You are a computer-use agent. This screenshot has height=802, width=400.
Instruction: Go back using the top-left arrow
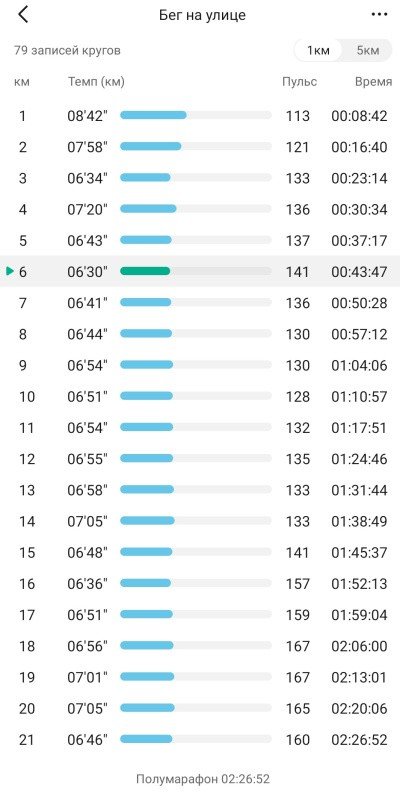[x=23, y=15]
